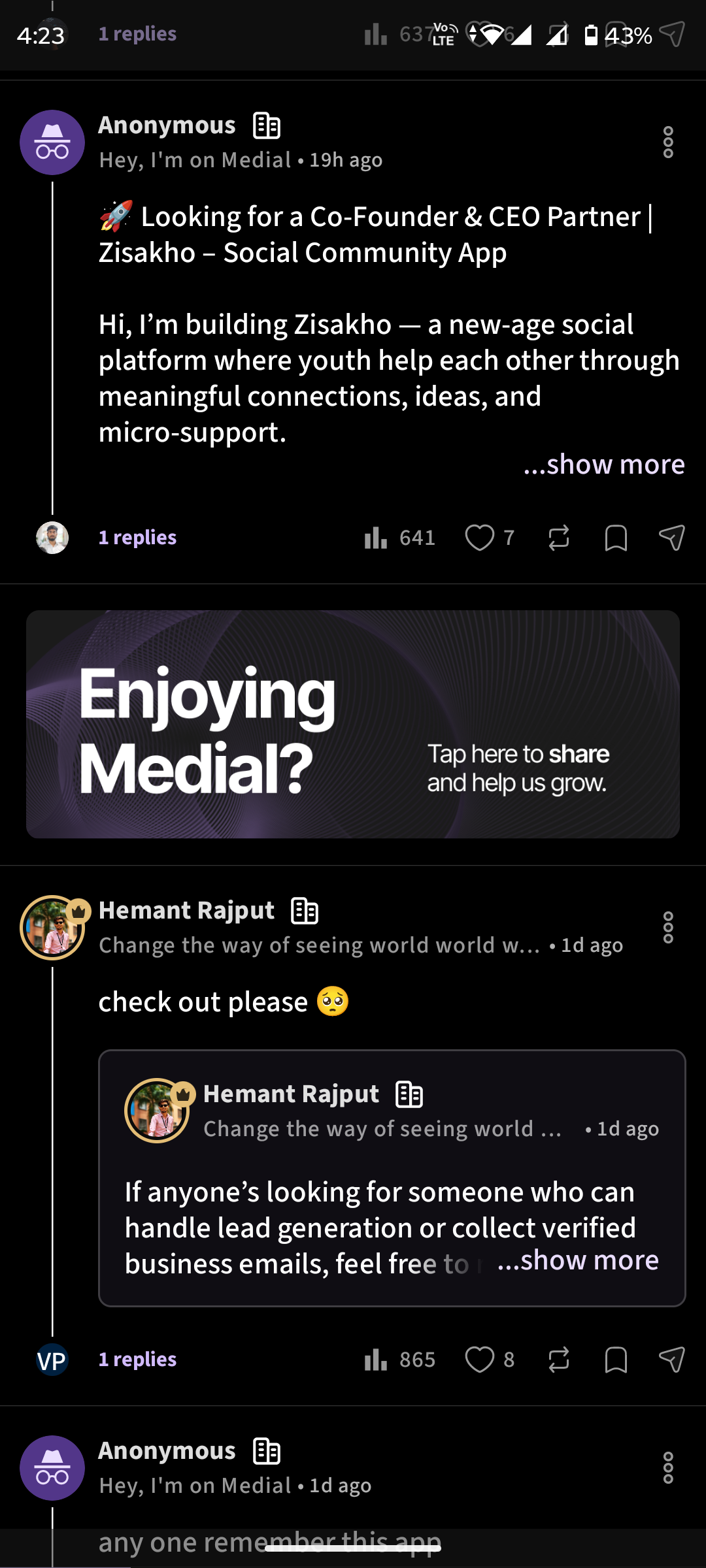Bookmark the Zisakho co-founder post
Image resolution: width=706 pixels, height=1568 pixels.
pyautogui.click(x=616, y=538)
